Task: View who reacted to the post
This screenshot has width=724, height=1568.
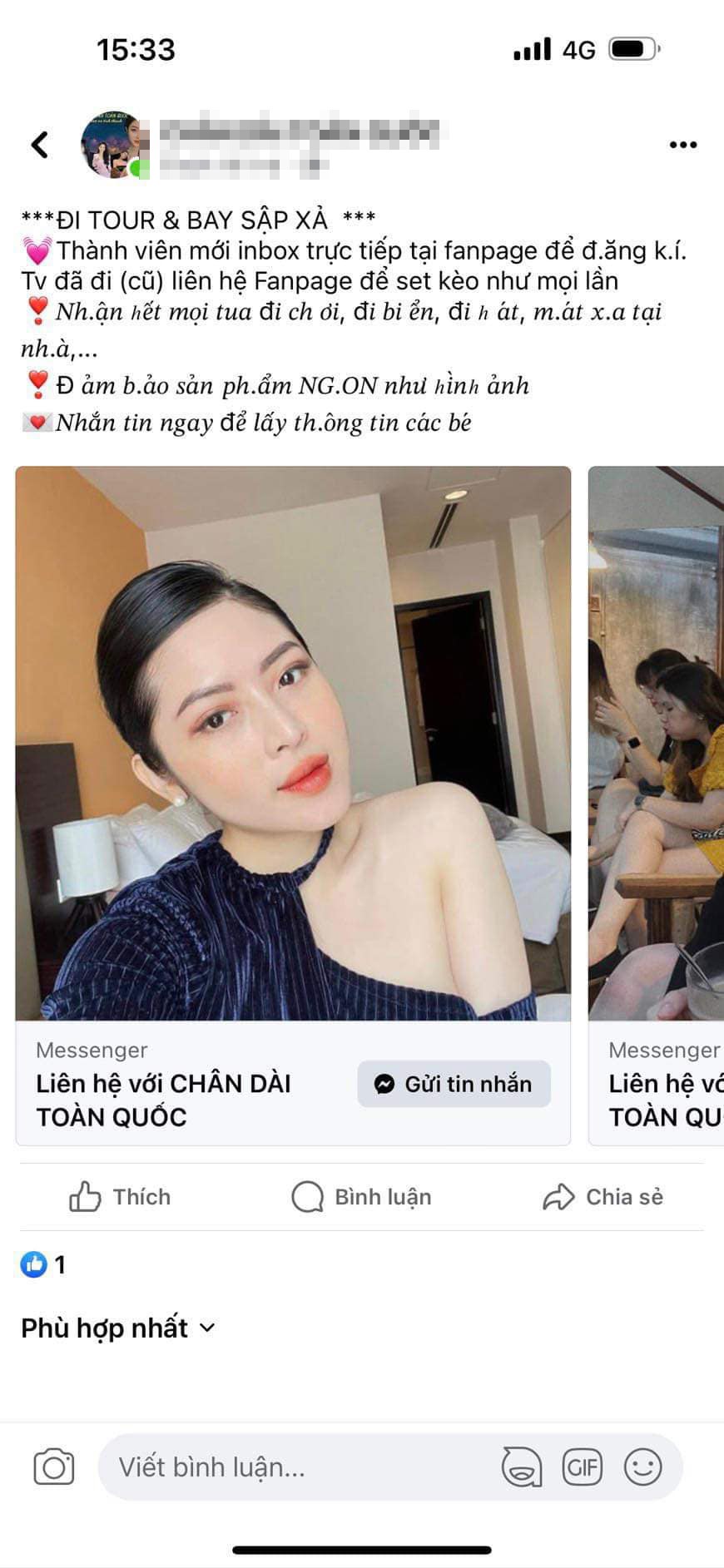Action: tap(42, 1264)
